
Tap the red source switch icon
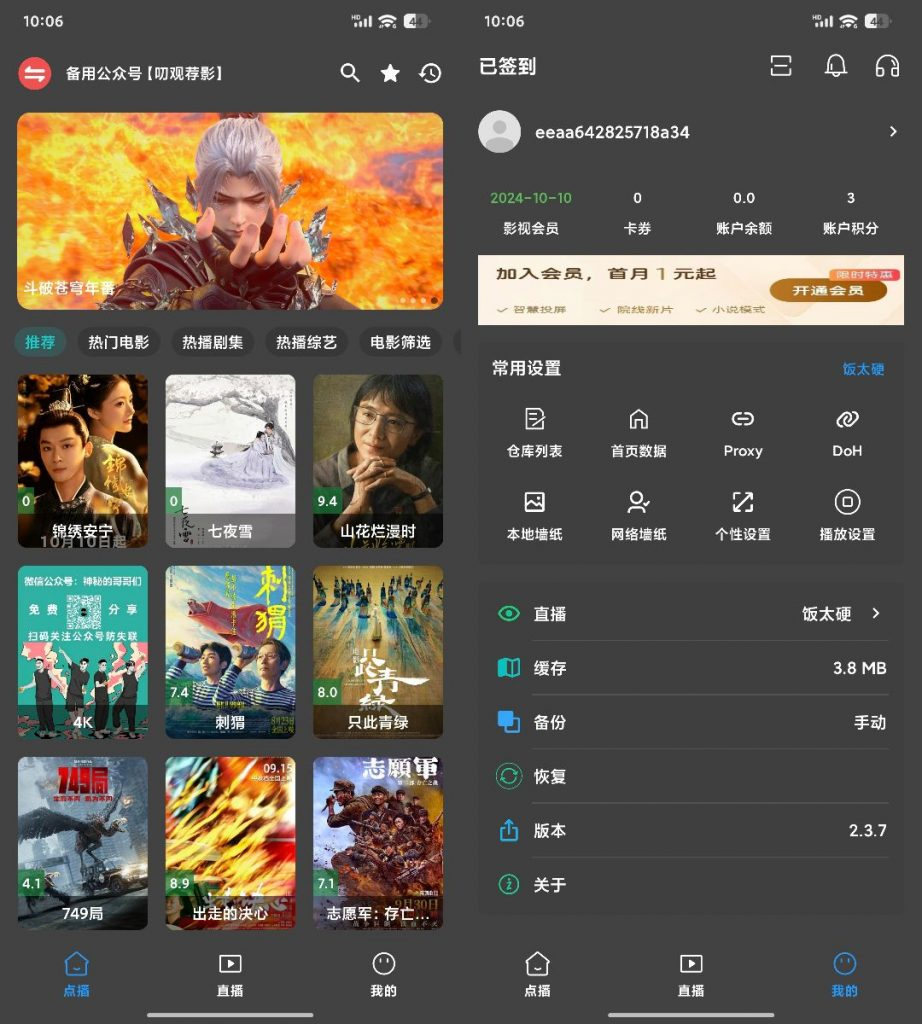(35, 73)
